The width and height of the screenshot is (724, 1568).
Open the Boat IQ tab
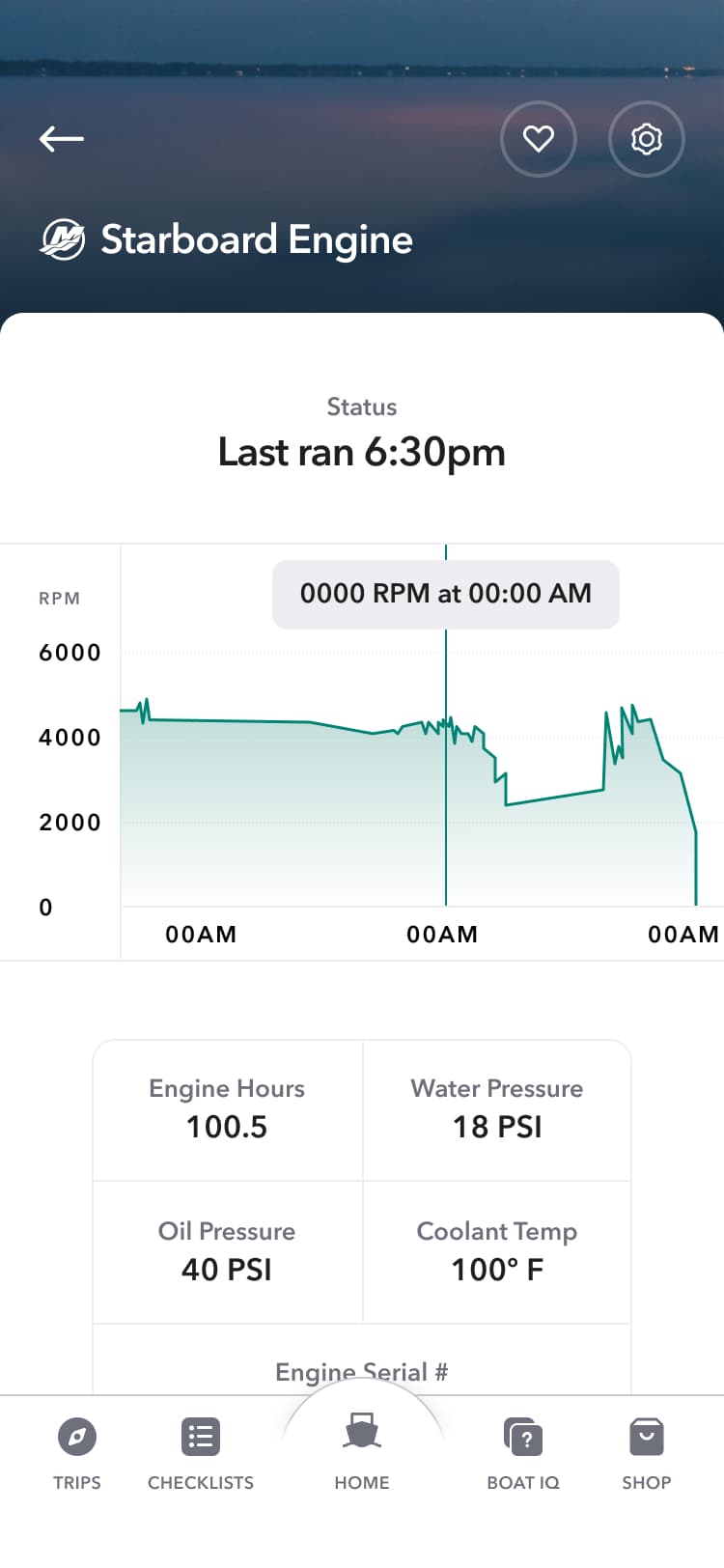(x=523, y=1454)
